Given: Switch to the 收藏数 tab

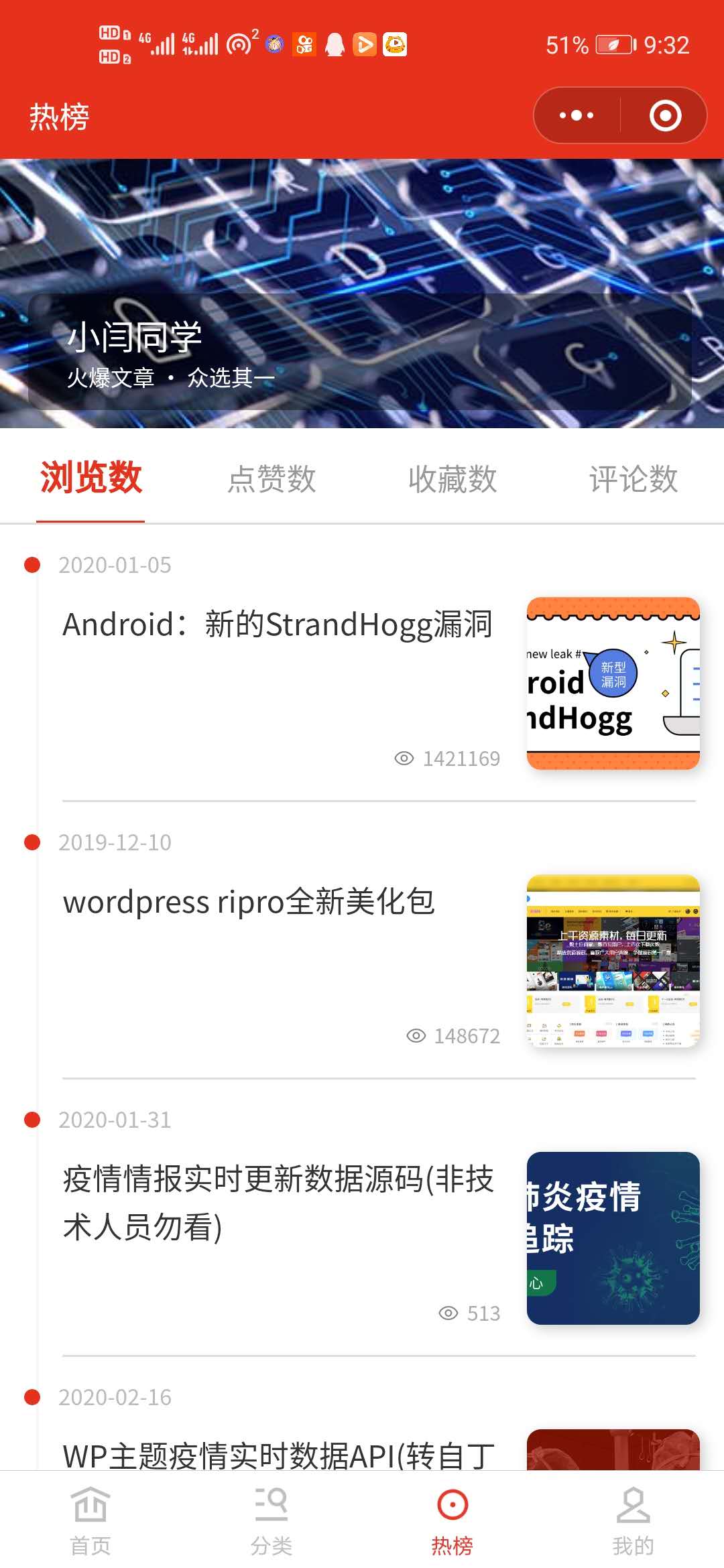Looking at the screenshot, I should [452, 479].
